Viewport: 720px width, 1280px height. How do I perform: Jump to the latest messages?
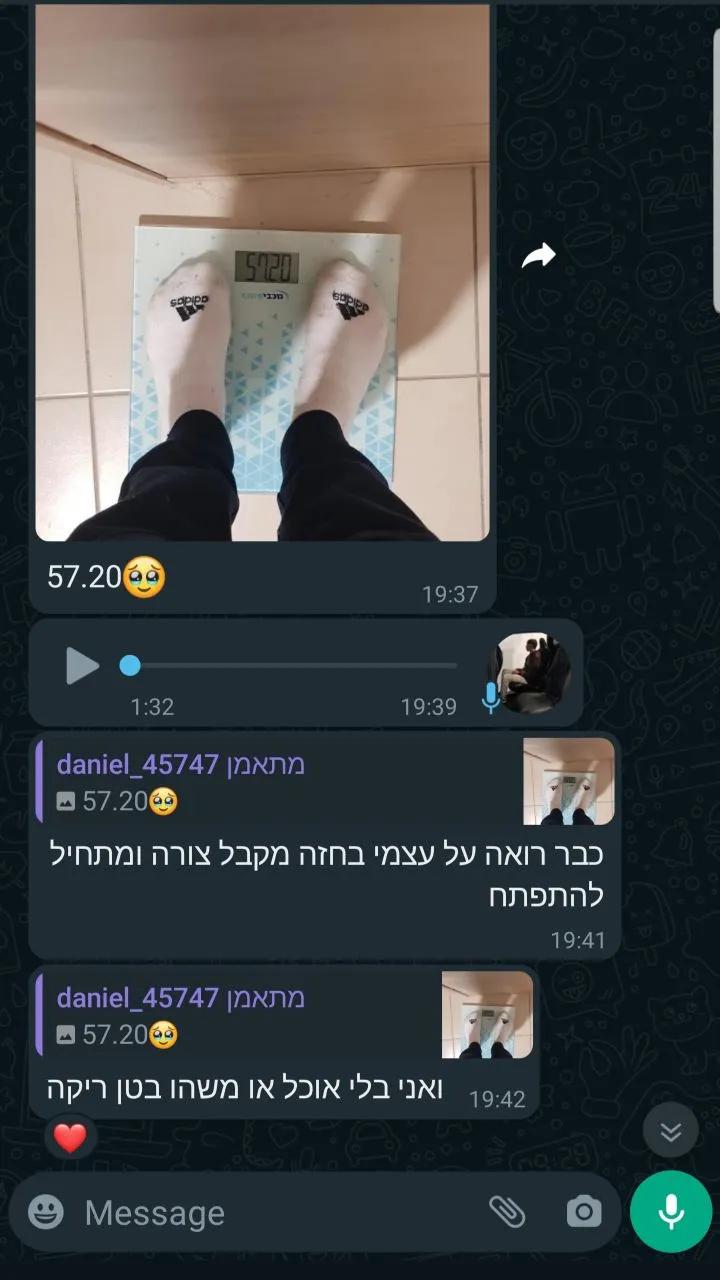tap(670, 1132)
